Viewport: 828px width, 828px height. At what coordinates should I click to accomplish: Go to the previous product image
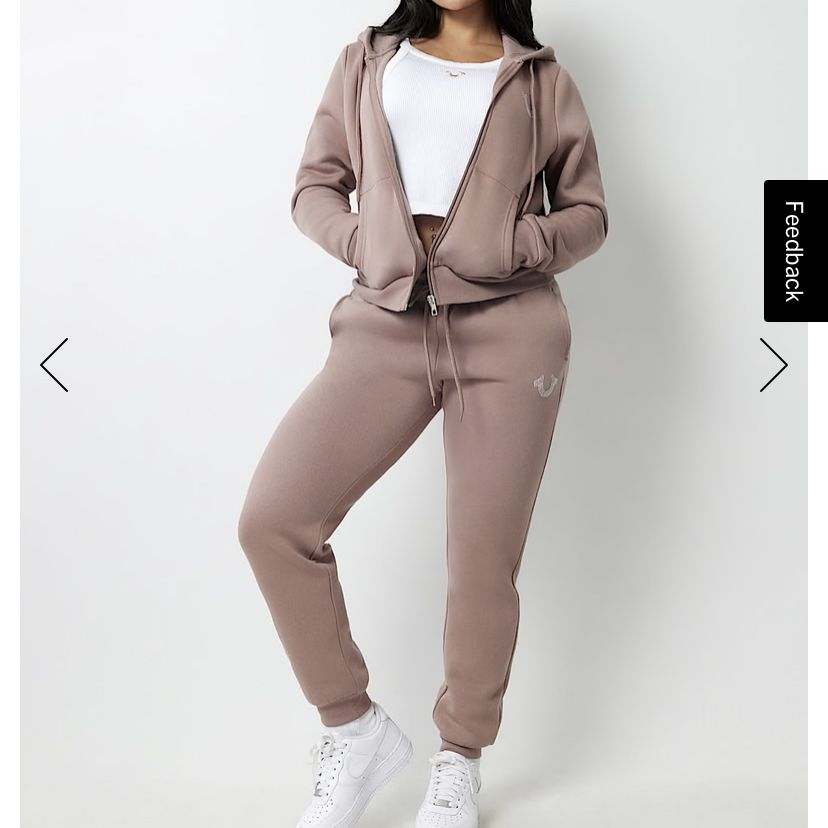click(55, 365)
